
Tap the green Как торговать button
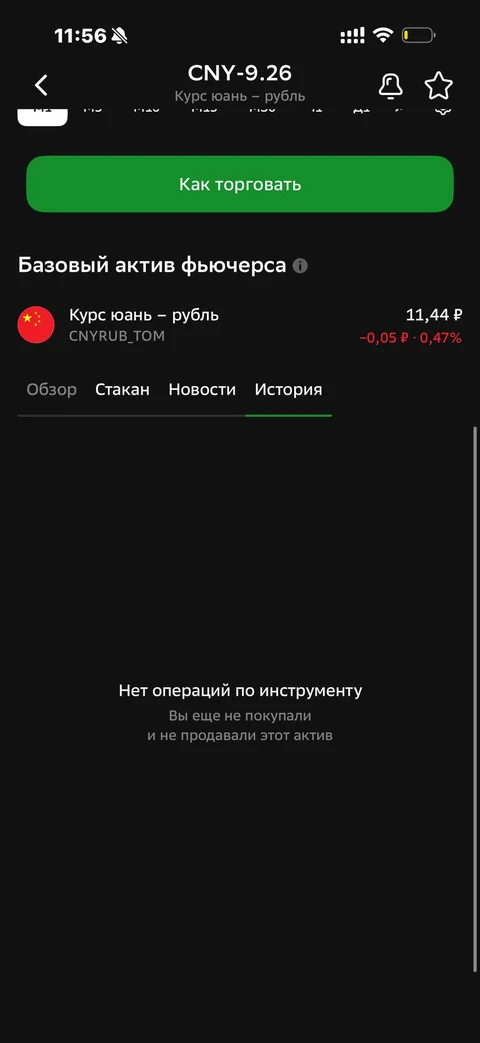click(x=240, y=184)
